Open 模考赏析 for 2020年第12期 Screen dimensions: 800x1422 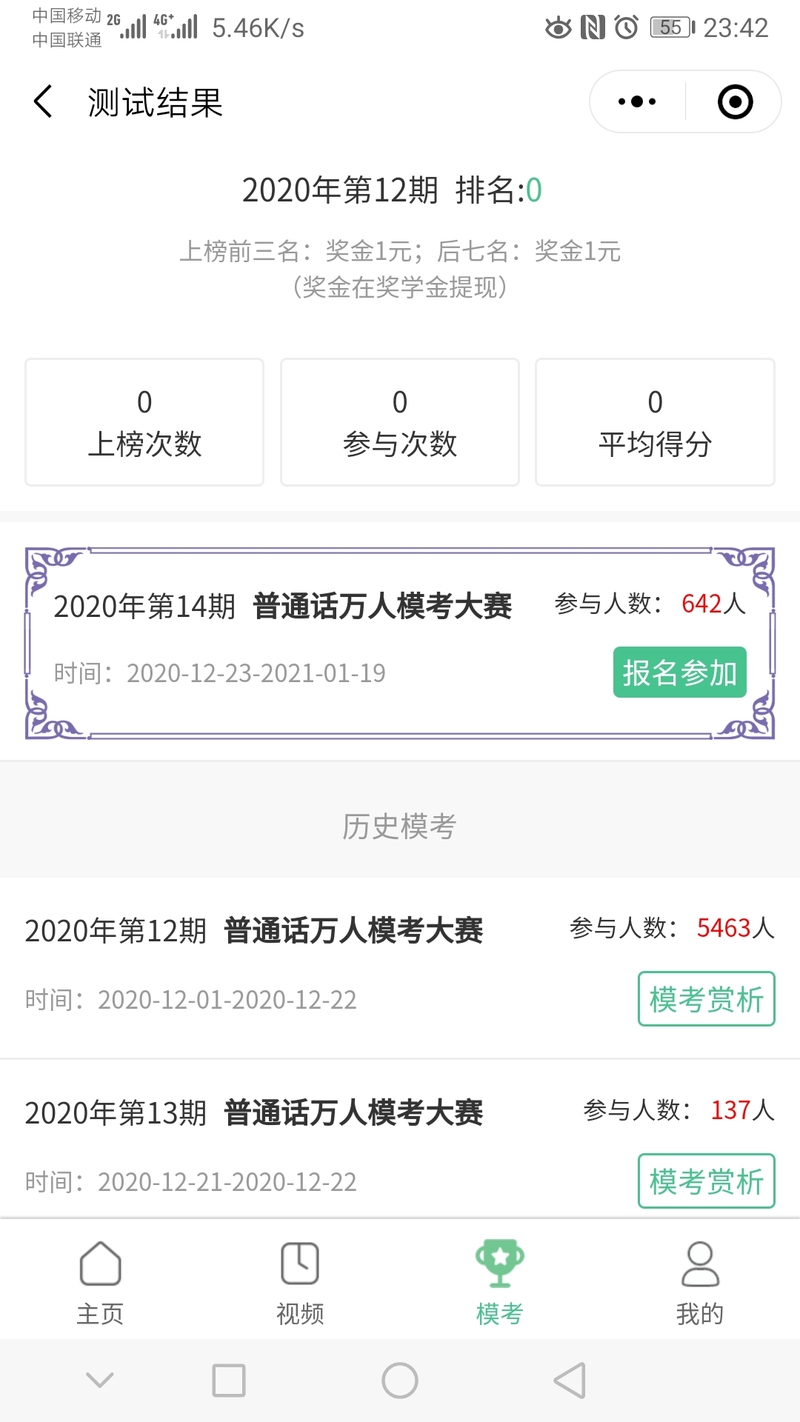tap(707, 998)
